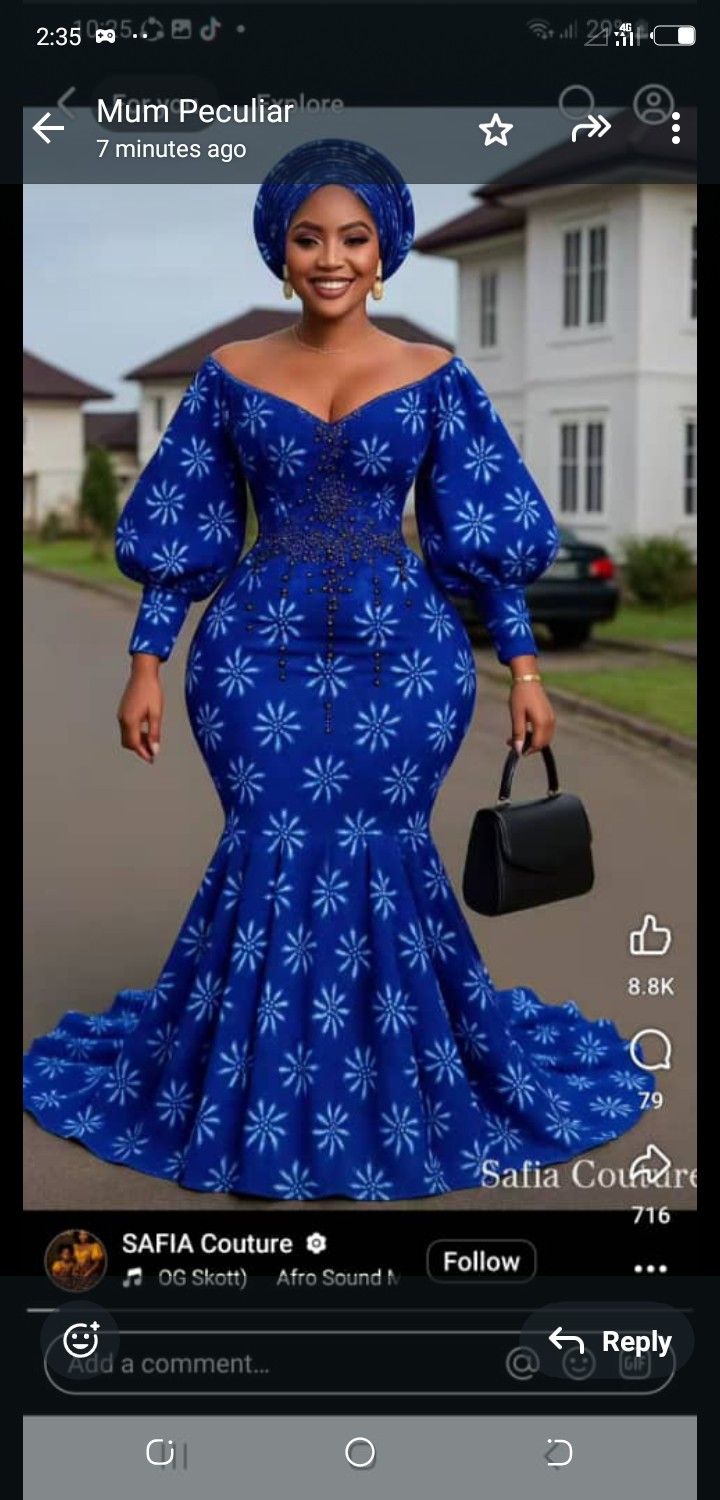
Task: Go back from Mum Peculiar's status
Action: [48, 128]
